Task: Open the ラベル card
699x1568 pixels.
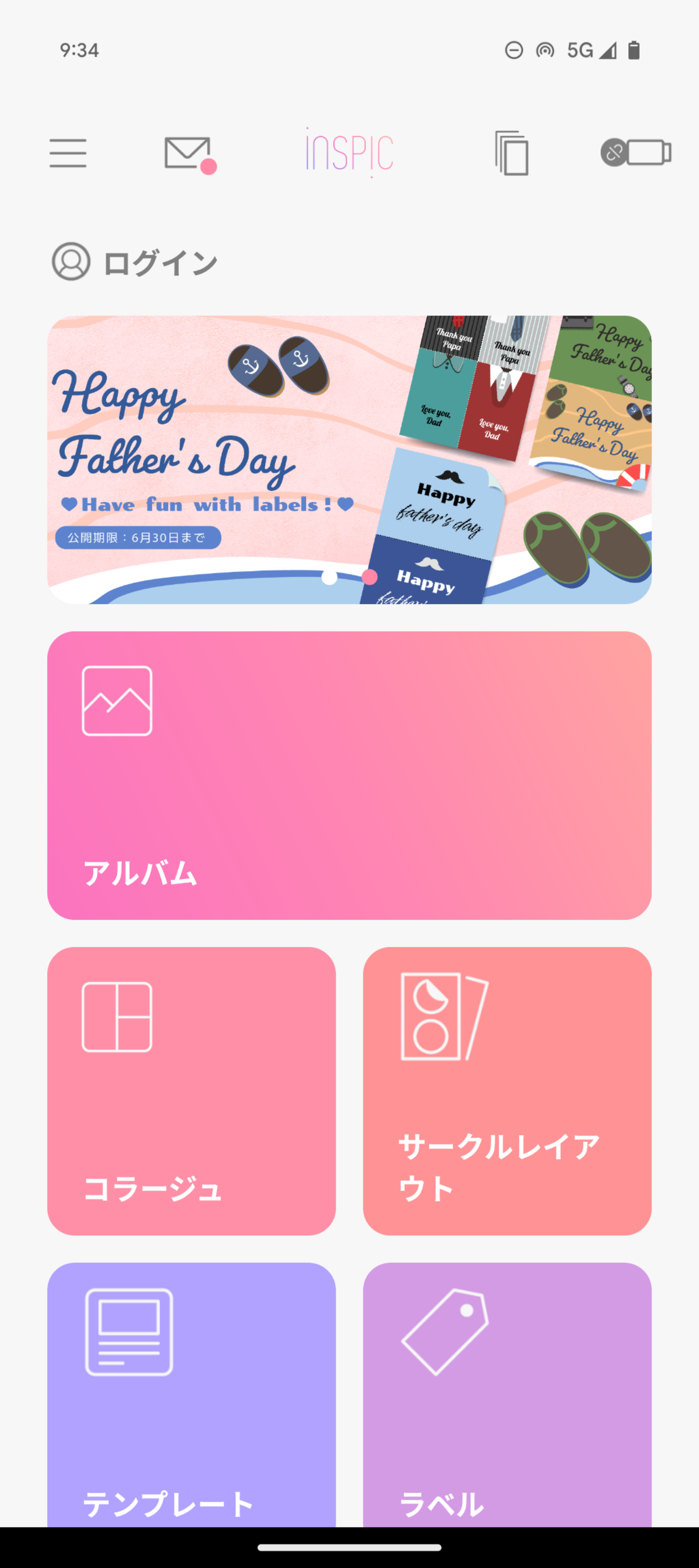Action: pyautogui.click(x=507, y=1394)
